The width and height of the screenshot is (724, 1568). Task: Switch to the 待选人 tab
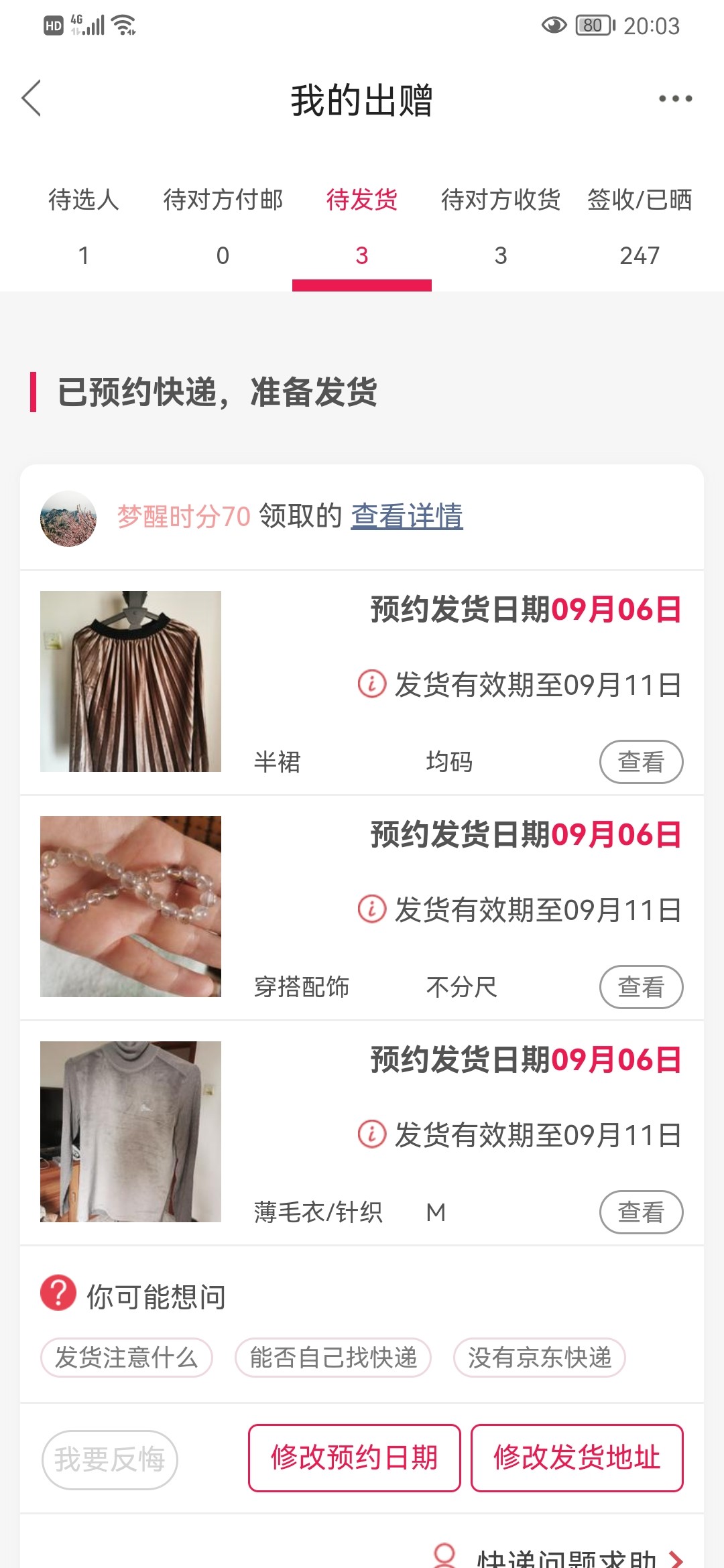[x=84, y=225]
